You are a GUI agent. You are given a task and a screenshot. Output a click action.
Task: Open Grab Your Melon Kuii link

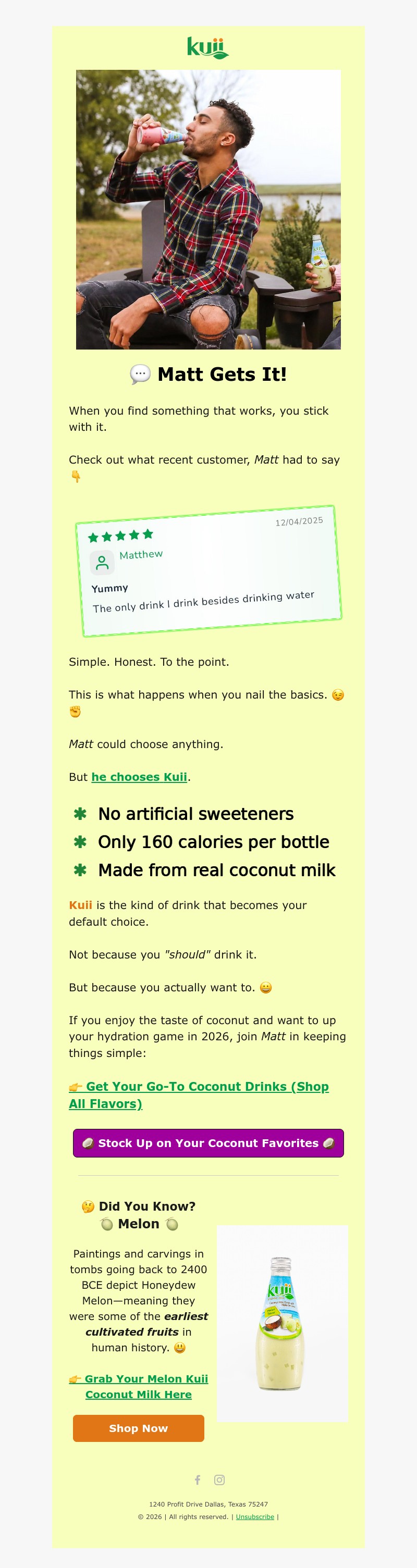tap(139, 1386)
